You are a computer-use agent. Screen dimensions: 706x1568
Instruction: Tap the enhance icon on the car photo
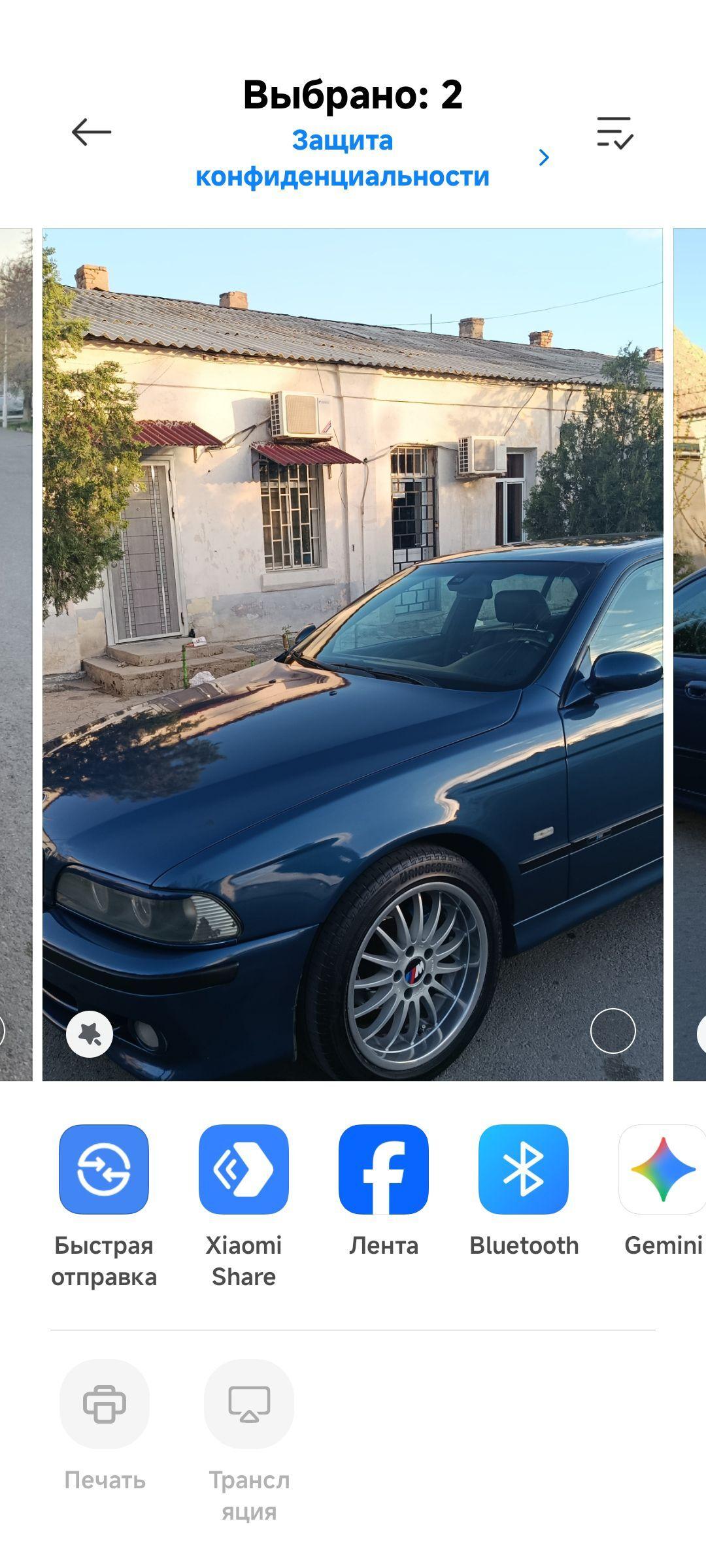click(90, 1034)
